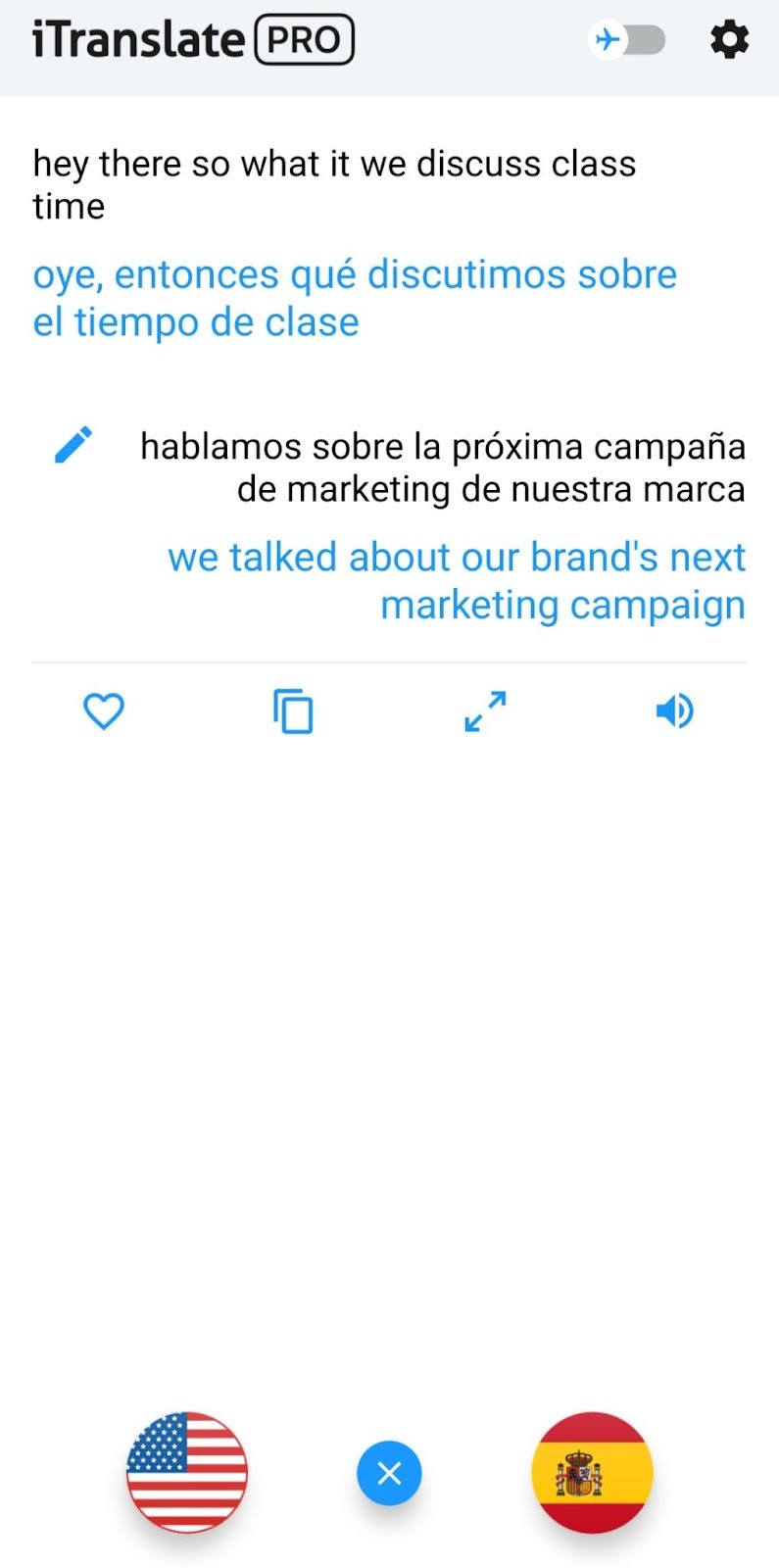Open the settings gear
The height and width of the screenshot is (1568, 779).
[729, 39]
